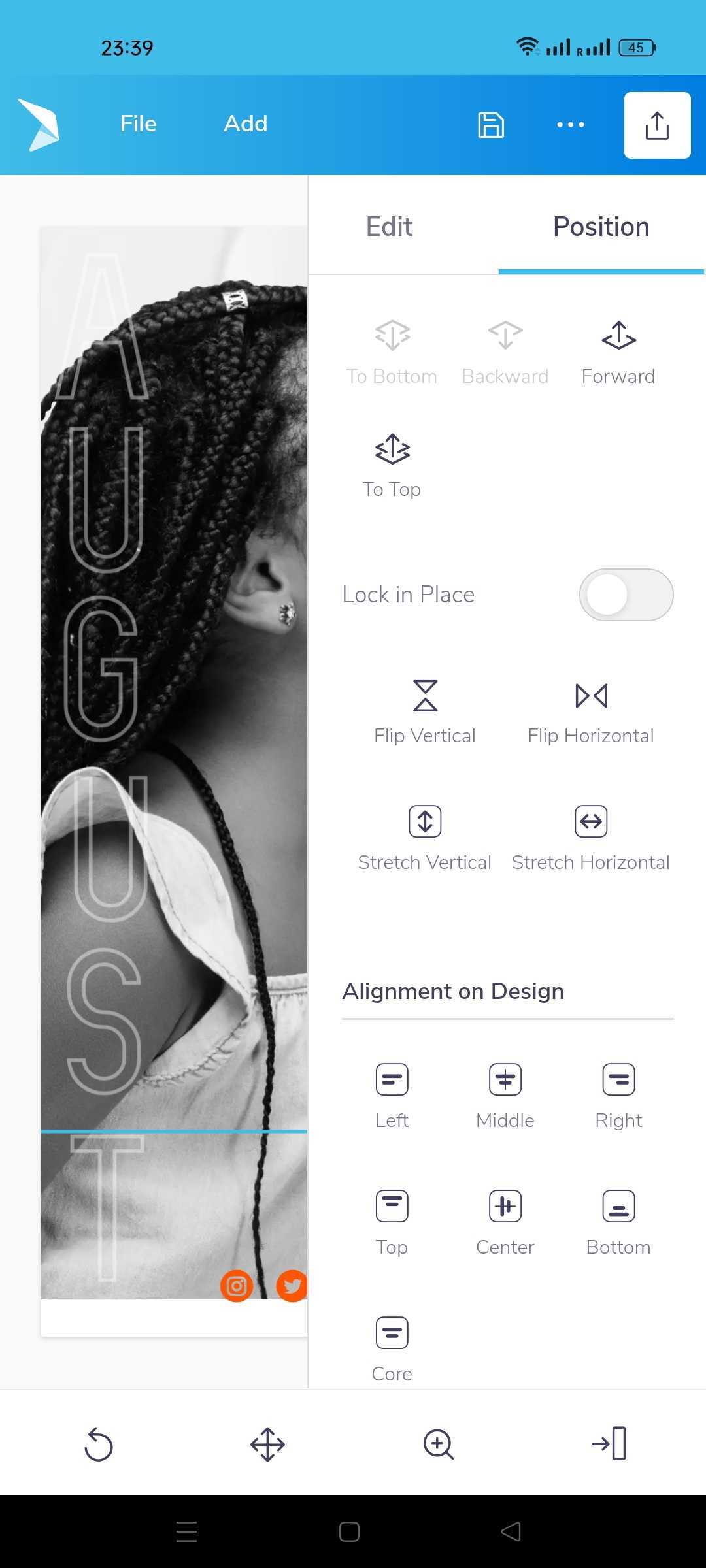The height and width of the screenshot is (1568, 706).
Task: Enable Lock in Place switch
Action: tap(626, 595)
